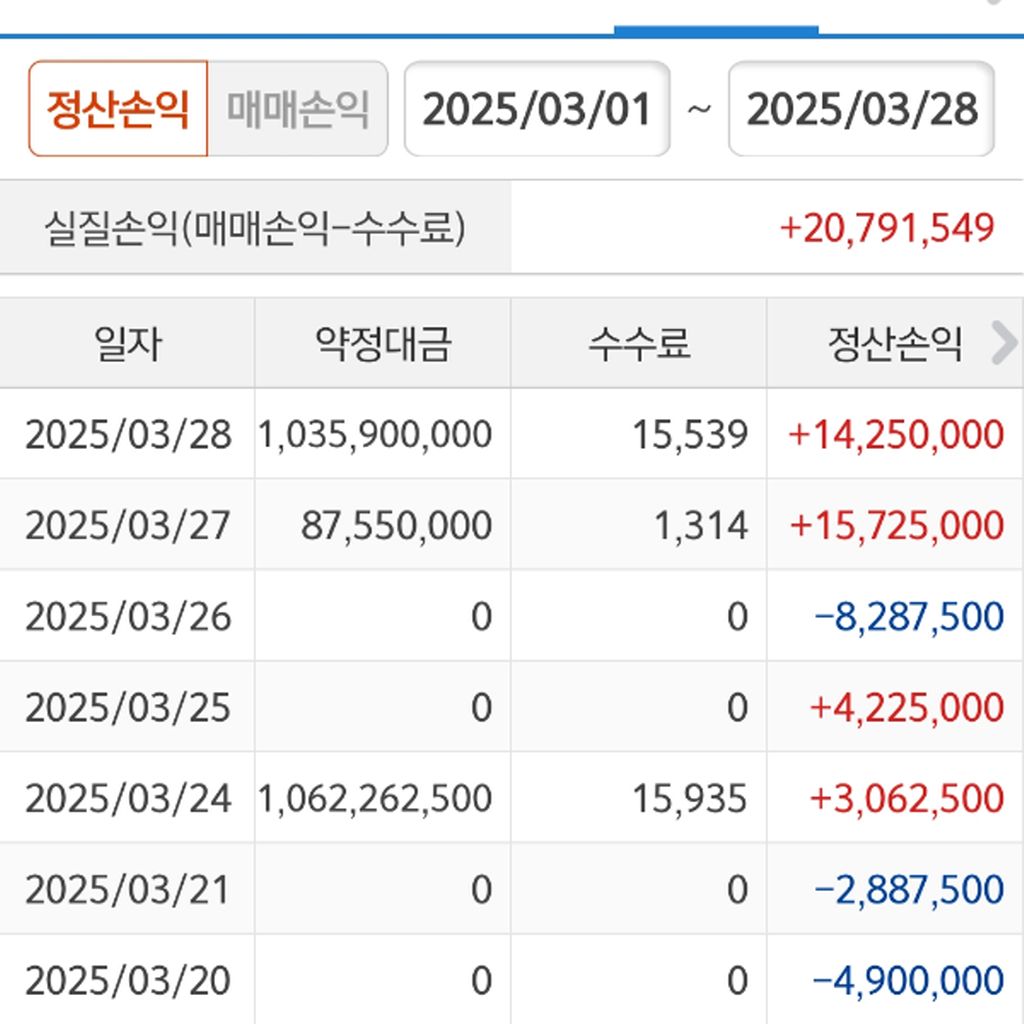Change the end date 2025/03/28
Viewport: 1024px width, 1024px height.
(861, 109)
